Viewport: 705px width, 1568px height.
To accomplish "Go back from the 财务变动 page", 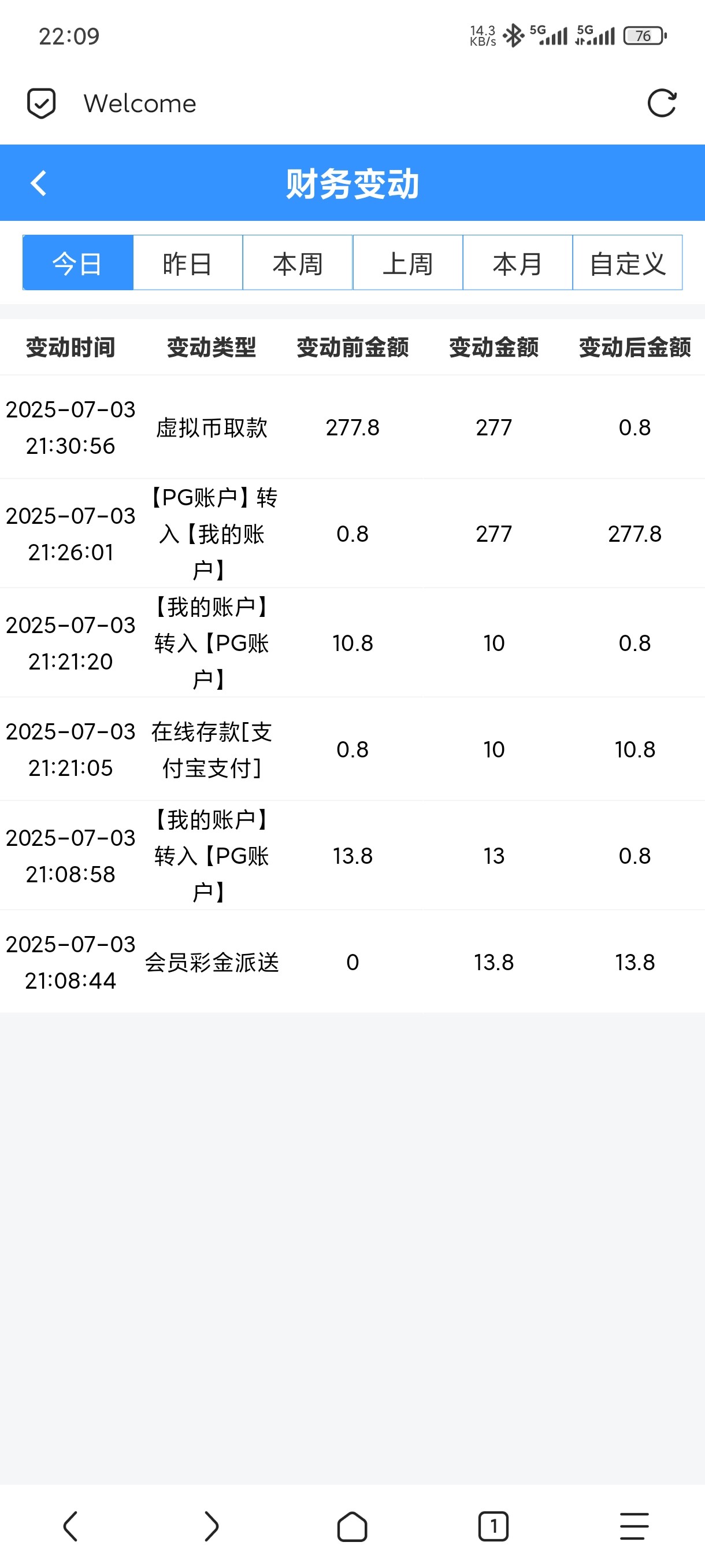I will [38, 183].
